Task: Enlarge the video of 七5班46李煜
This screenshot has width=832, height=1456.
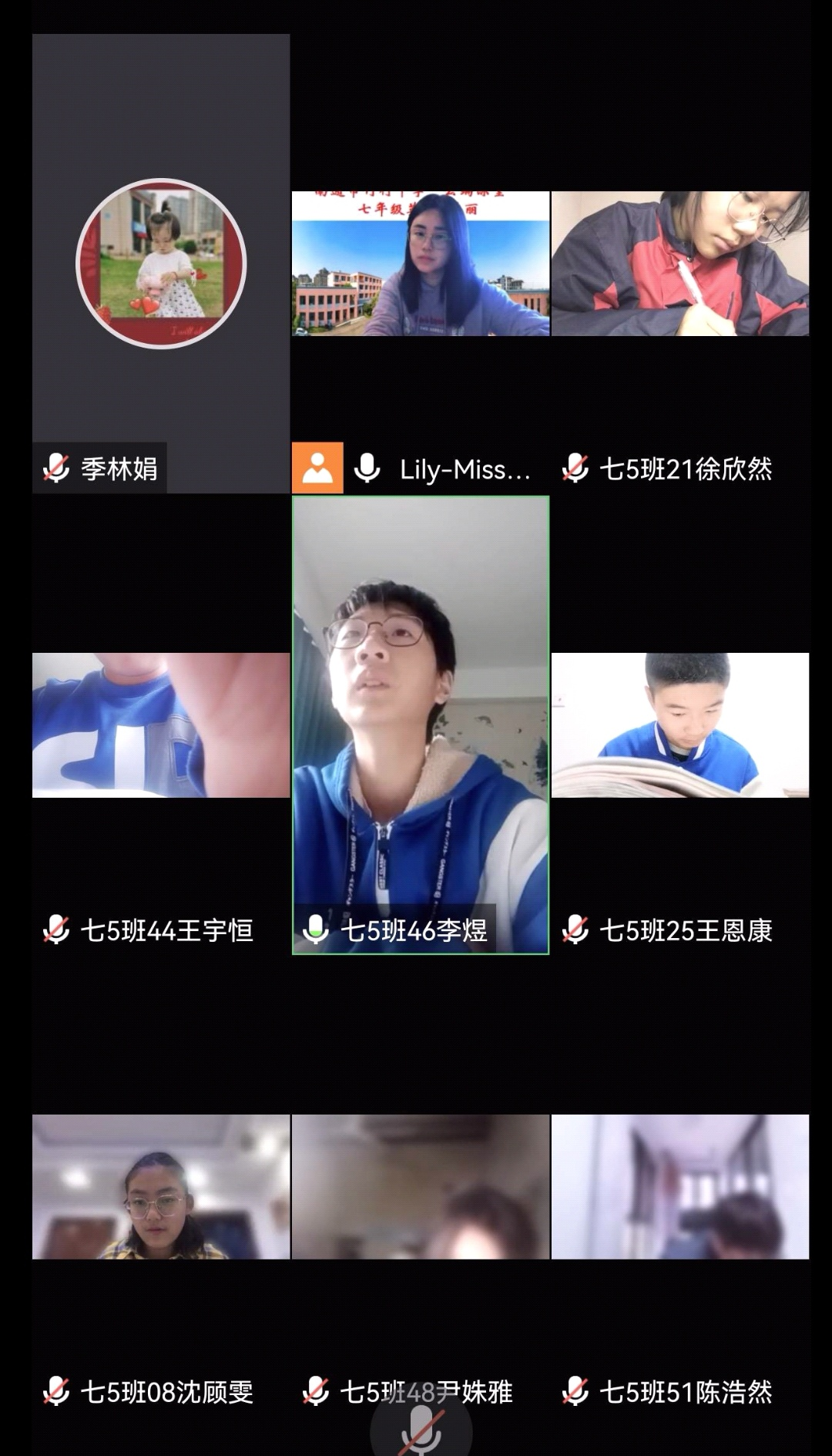Action: [x=421, y=725]
